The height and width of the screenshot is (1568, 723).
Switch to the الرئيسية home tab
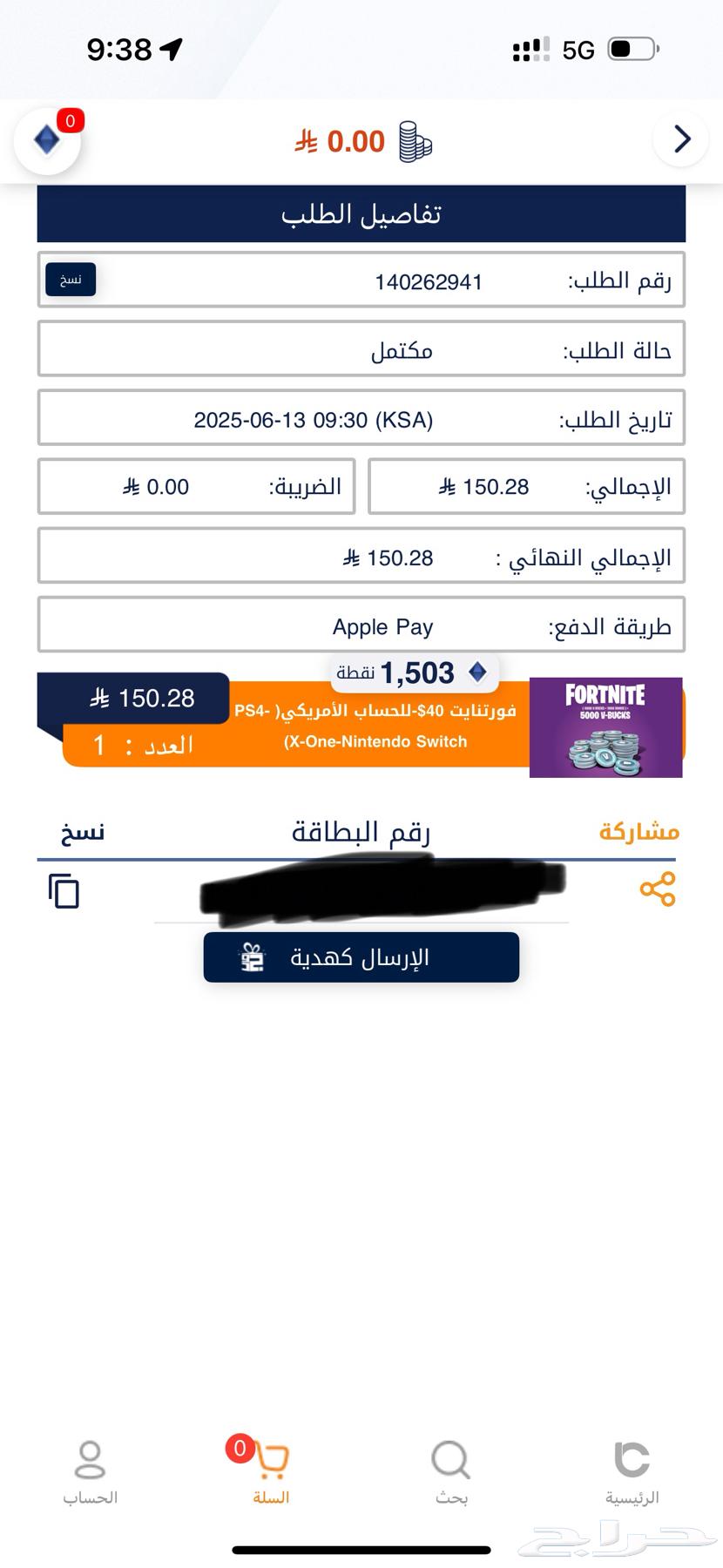coord(632,1472)
